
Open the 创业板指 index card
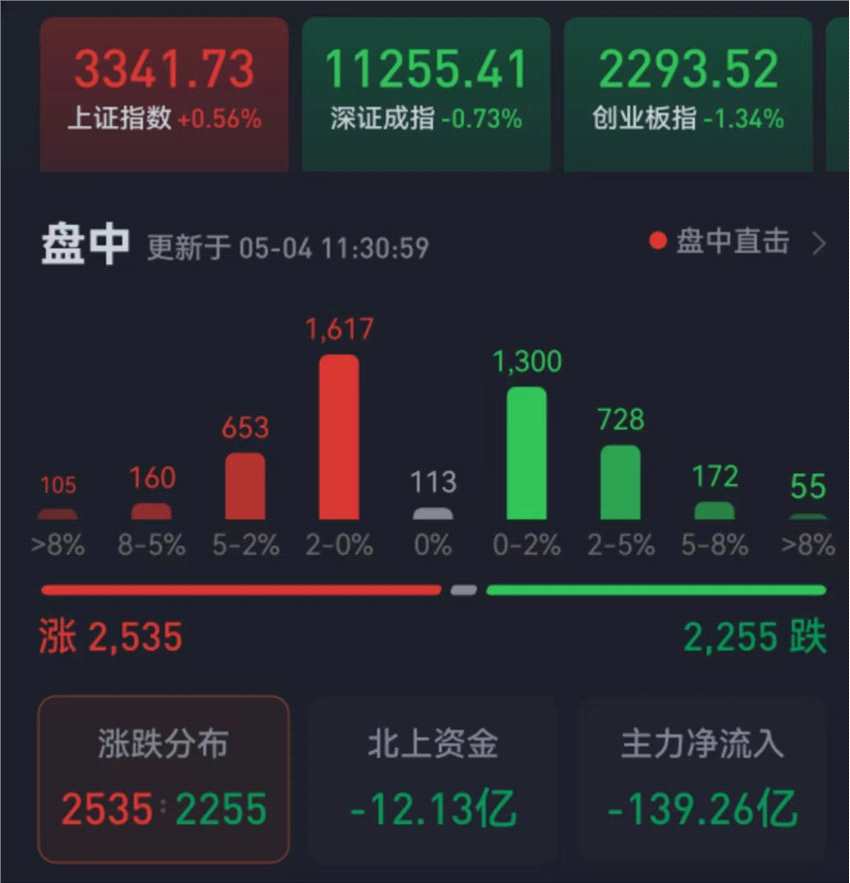tap(688, 93)
